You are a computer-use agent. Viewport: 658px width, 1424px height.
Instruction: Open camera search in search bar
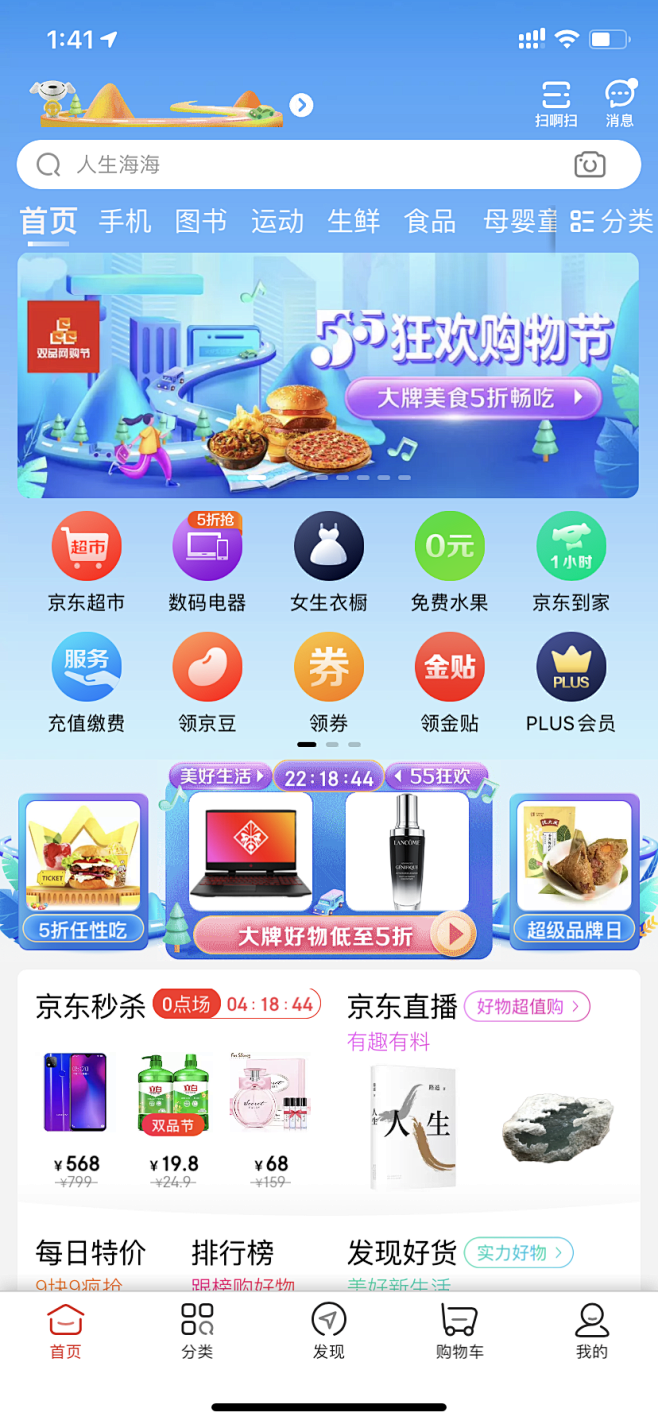pyautogui.click(x=590, y=165)
